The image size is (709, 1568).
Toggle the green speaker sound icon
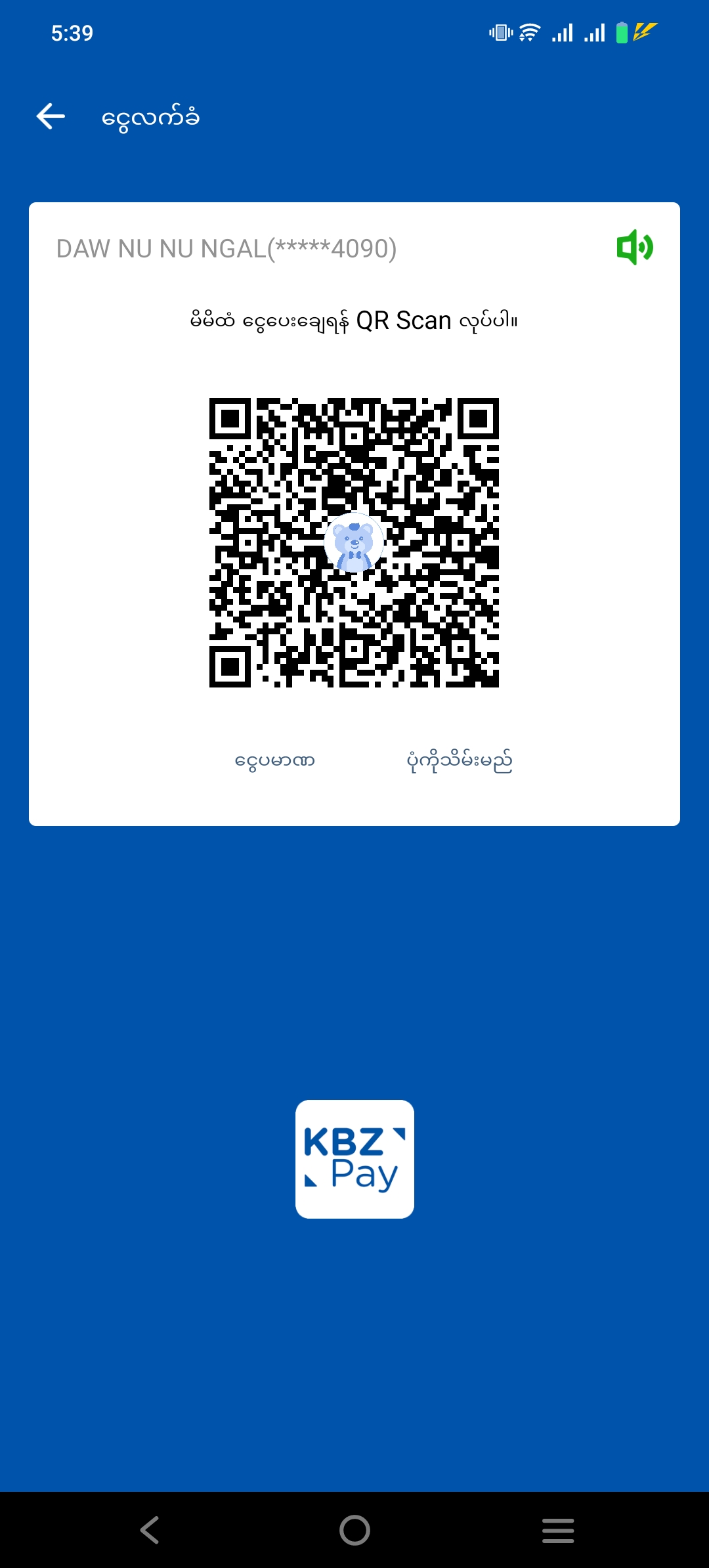pos(634,248)
